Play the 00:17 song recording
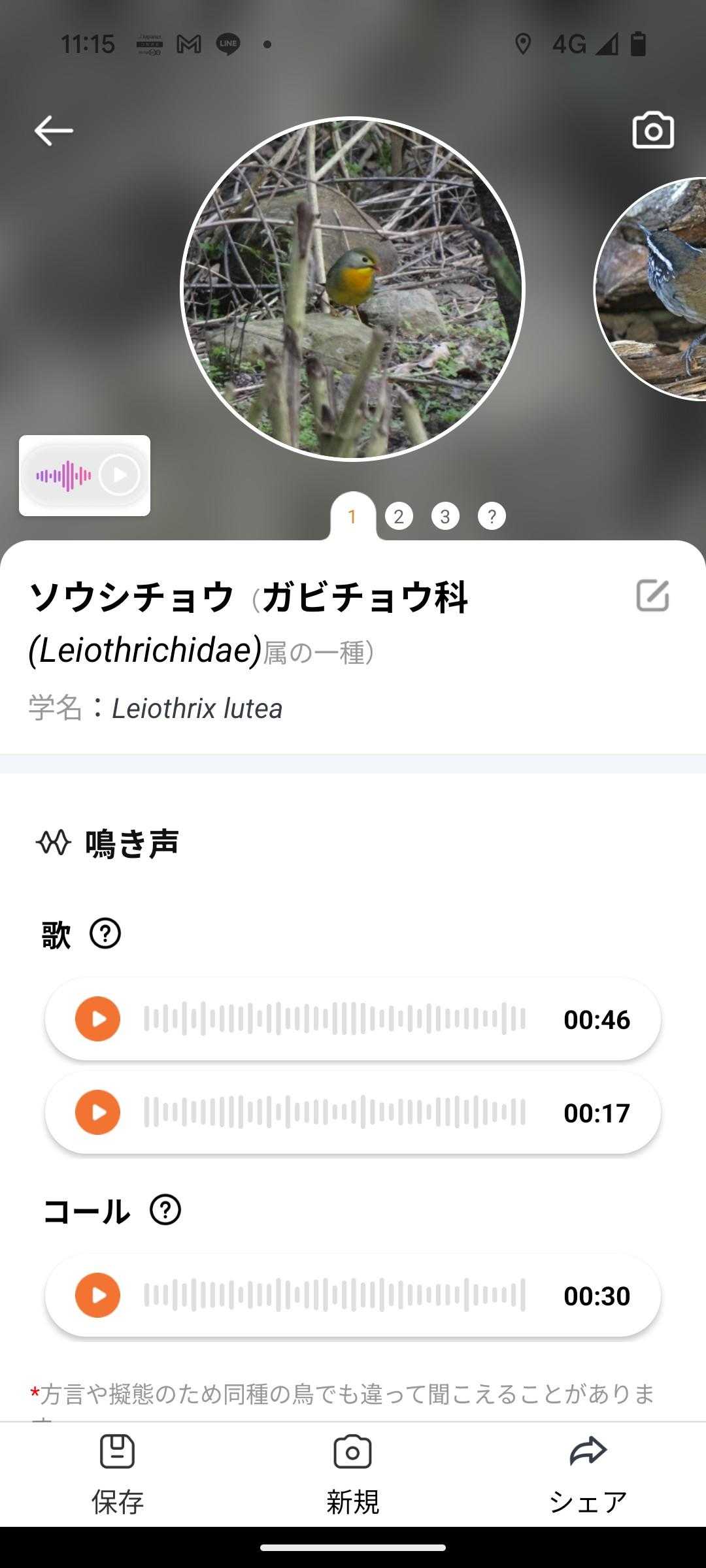Image resolution: width=706 pixels, height=1568 pixels. (x=98, y=1112)
